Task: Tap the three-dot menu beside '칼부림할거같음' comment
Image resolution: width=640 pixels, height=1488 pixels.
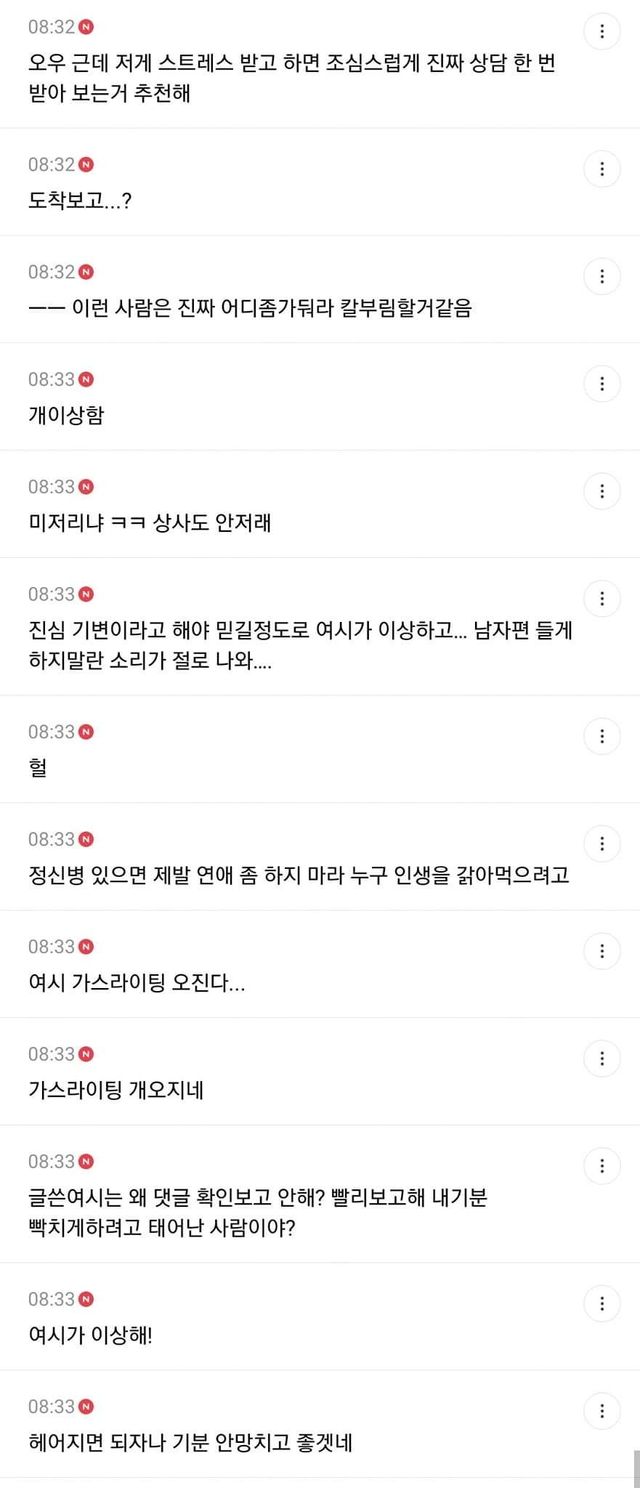Action: click(x=602, y=276)
